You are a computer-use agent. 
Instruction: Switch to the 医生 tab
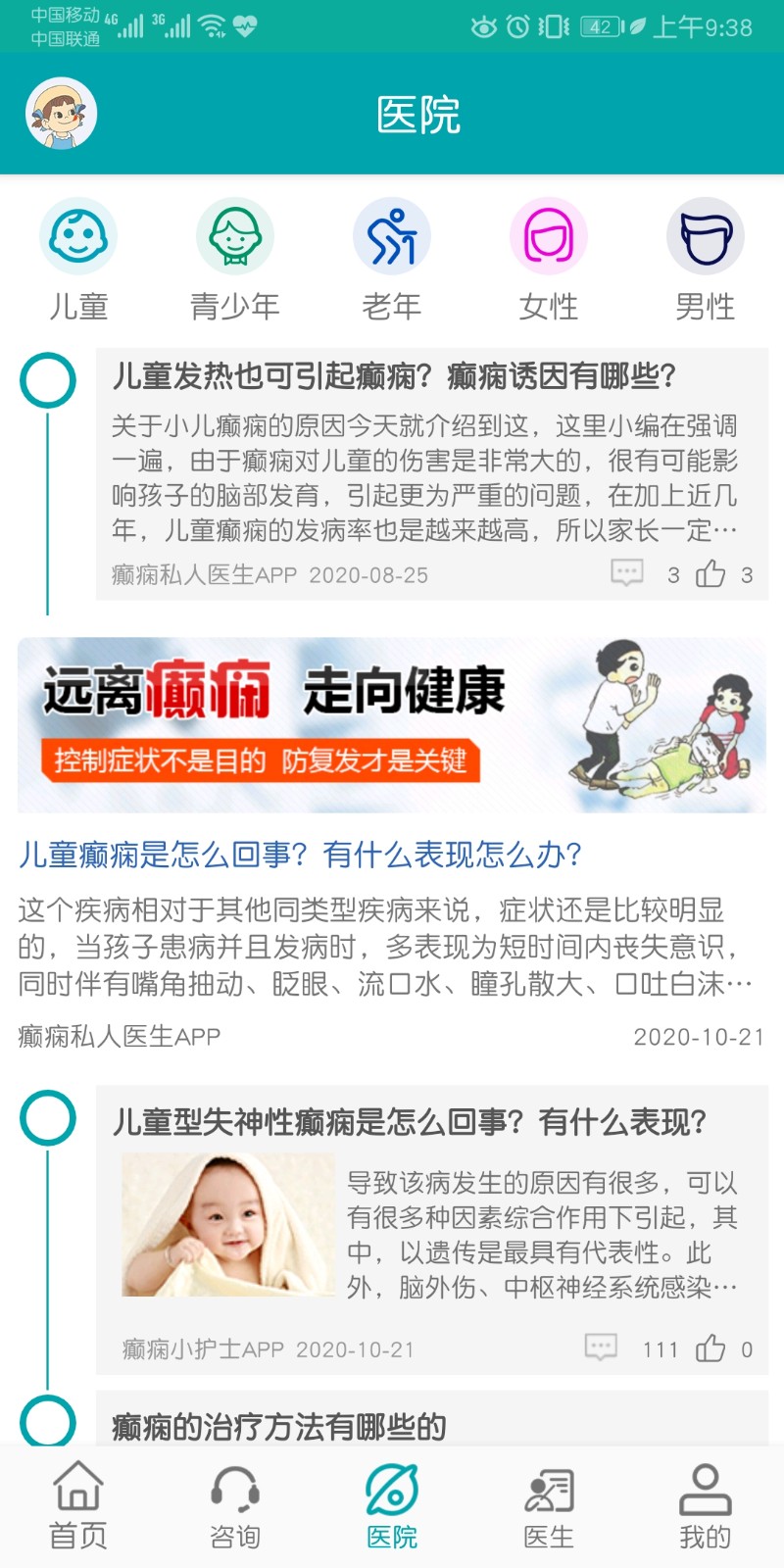[x=549, y=1506]
